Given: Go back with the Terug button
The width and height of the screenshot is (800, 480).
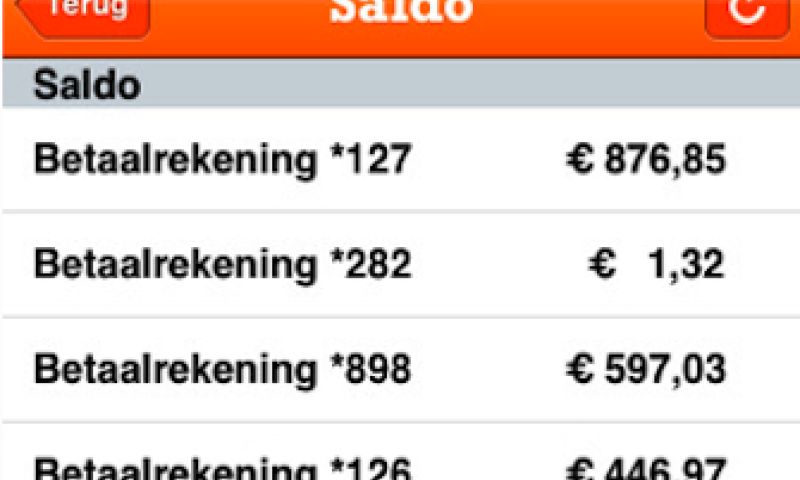Looking at the screenshot, I should [85, 14].
